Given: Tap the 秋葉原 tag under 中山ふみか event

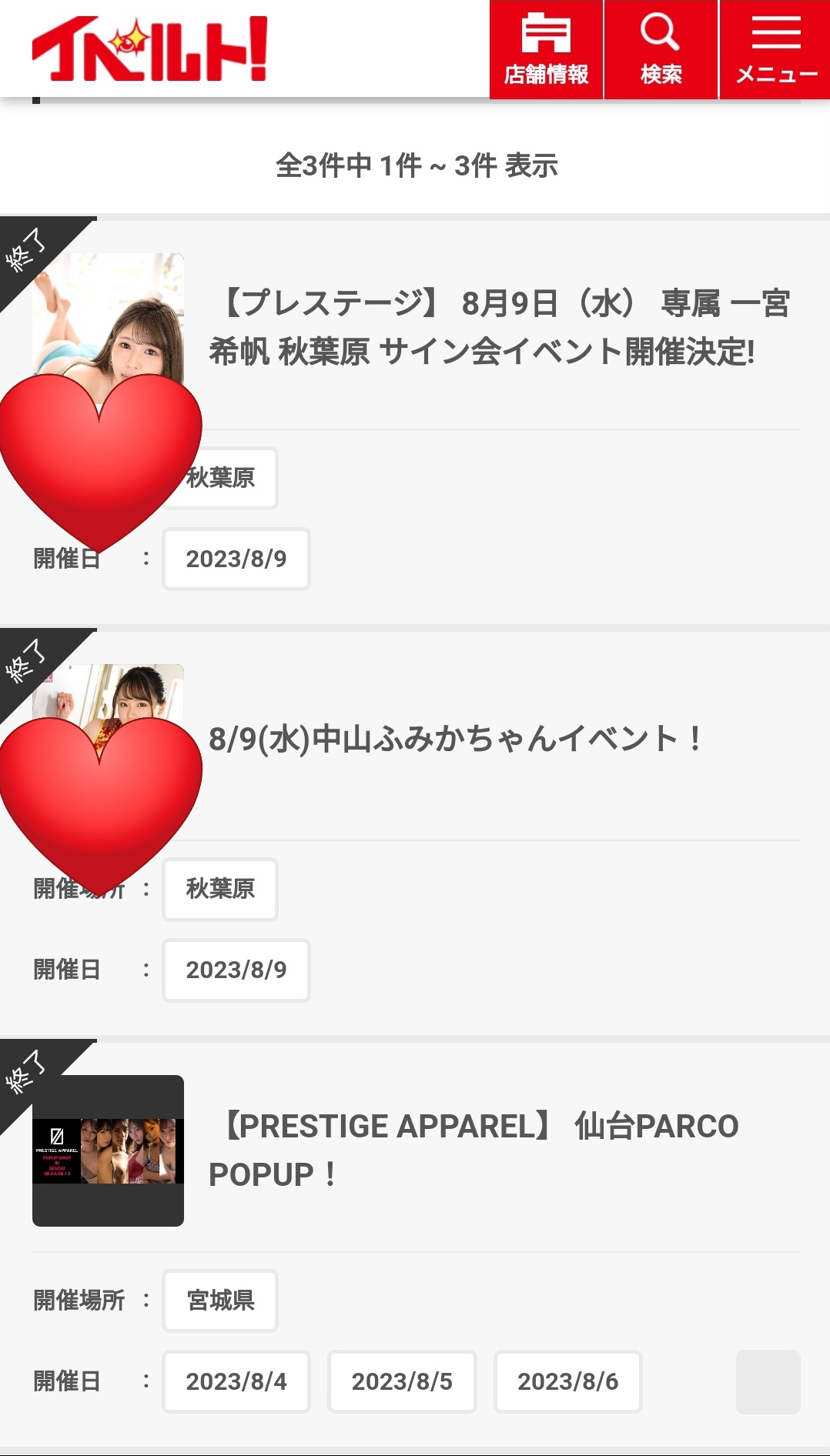Looking at the screenshot, I should pyautogui.click(x=220, y=889).
